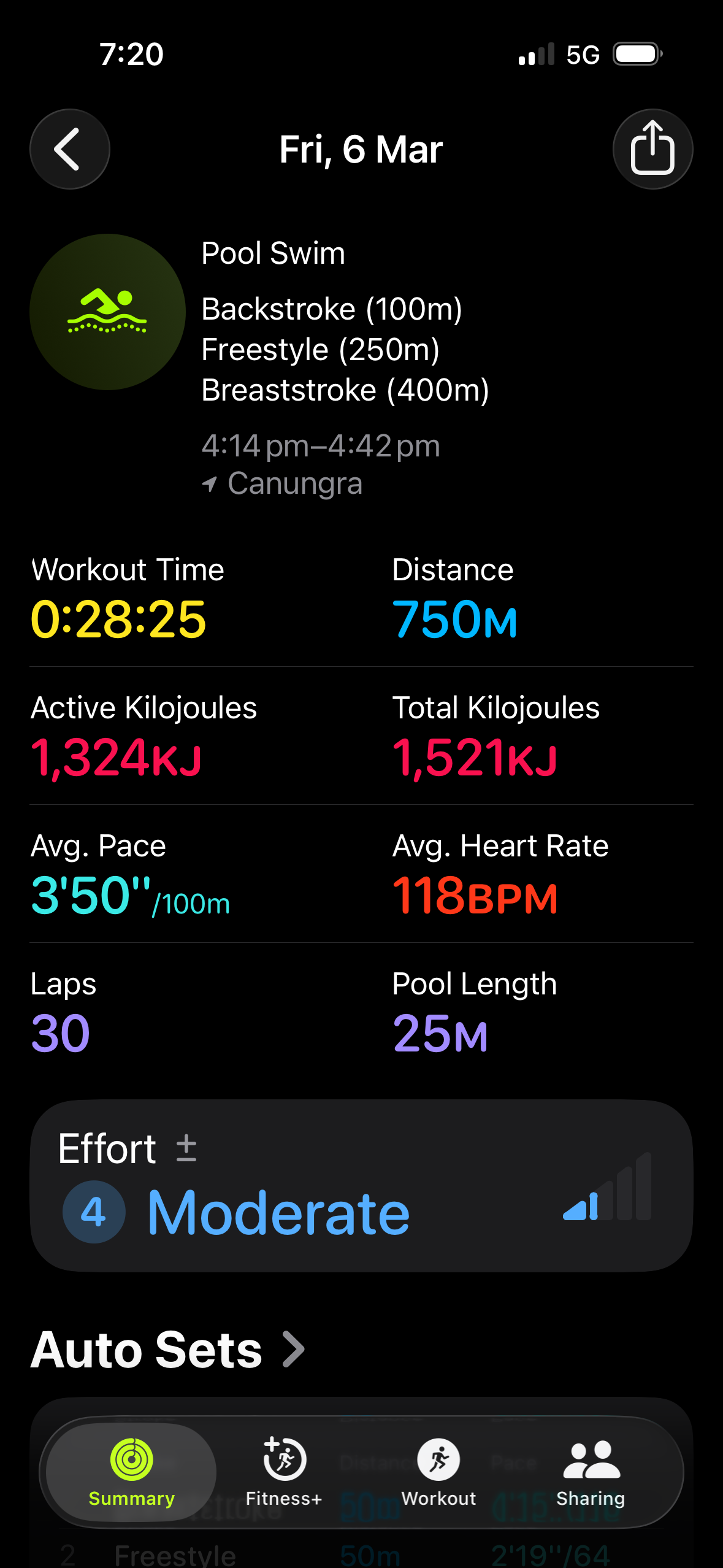Open the Auto Sets details
The height and width of the screenshot is (1568, 723).
pyautogui.click(x=169, y=1350)
